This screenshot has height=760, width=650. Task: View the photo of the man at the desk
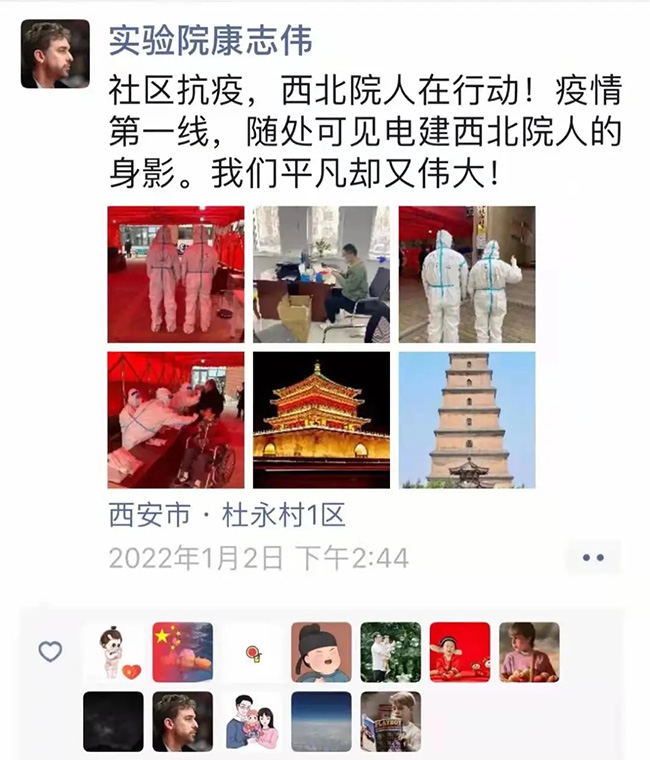point(321,274)
